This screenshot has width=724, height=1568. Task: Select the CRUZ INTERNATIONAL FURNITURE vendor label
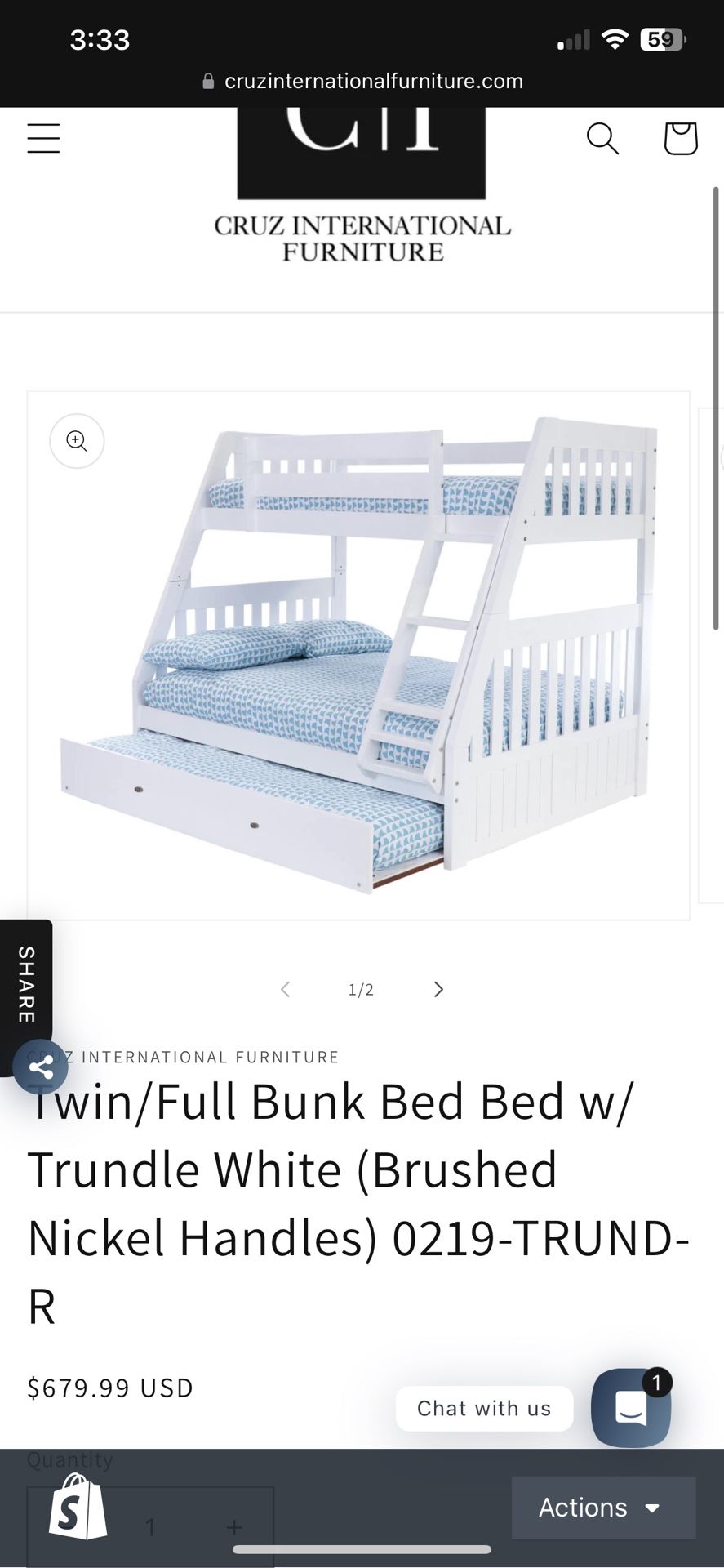[184, 1056]
